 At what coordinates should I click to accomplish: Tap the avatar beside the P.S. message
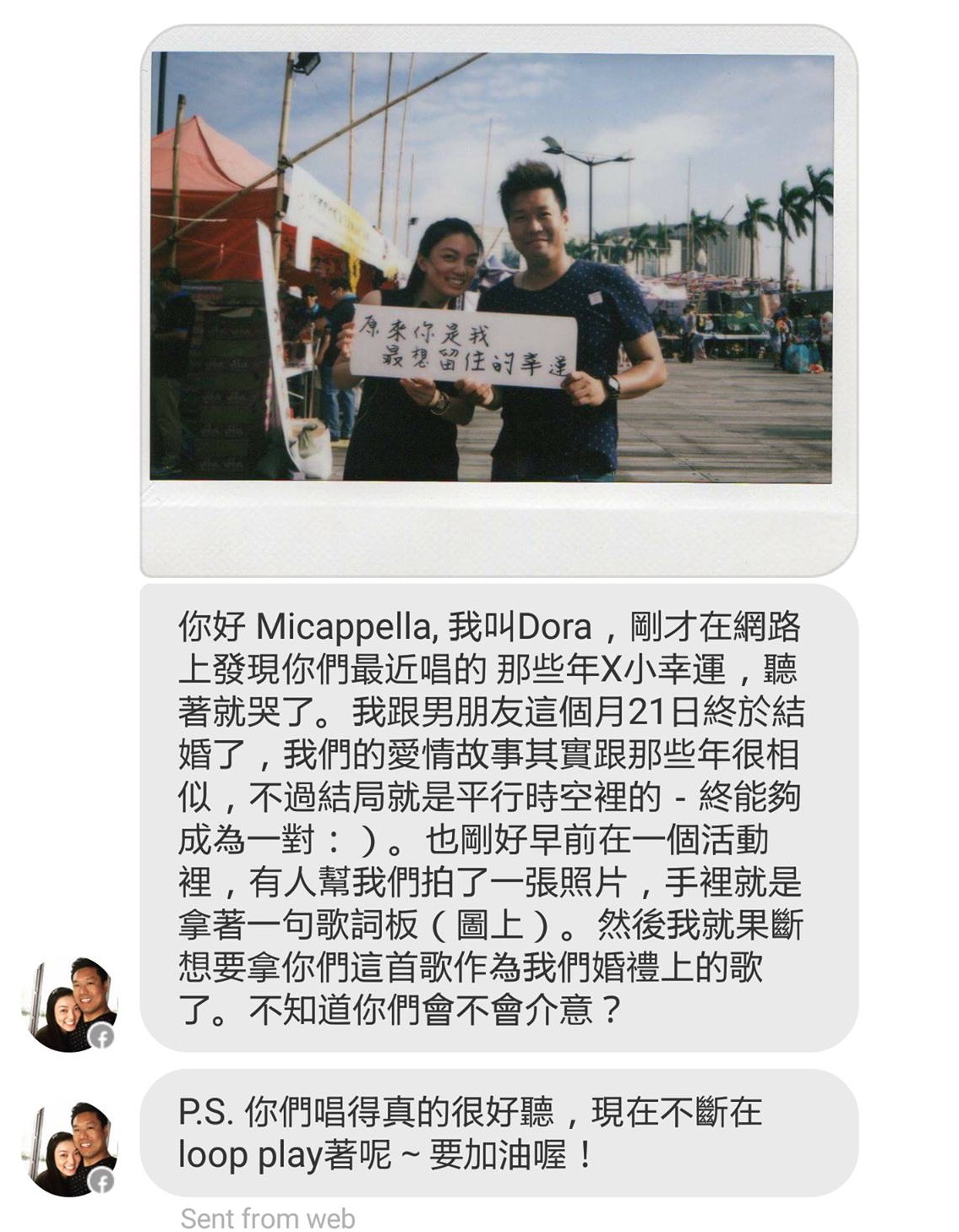click(x=69, y=1149)
